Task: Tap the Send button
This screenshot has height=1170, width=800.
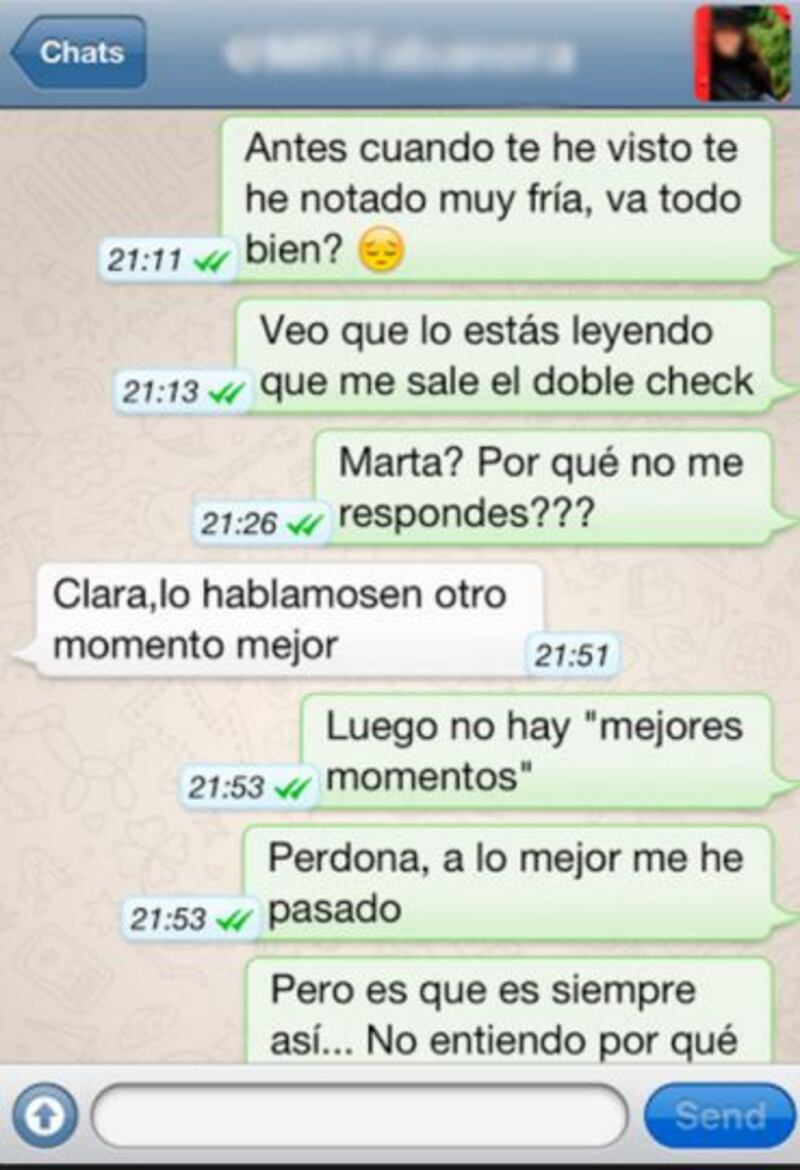Action: tap(720, 1115)
